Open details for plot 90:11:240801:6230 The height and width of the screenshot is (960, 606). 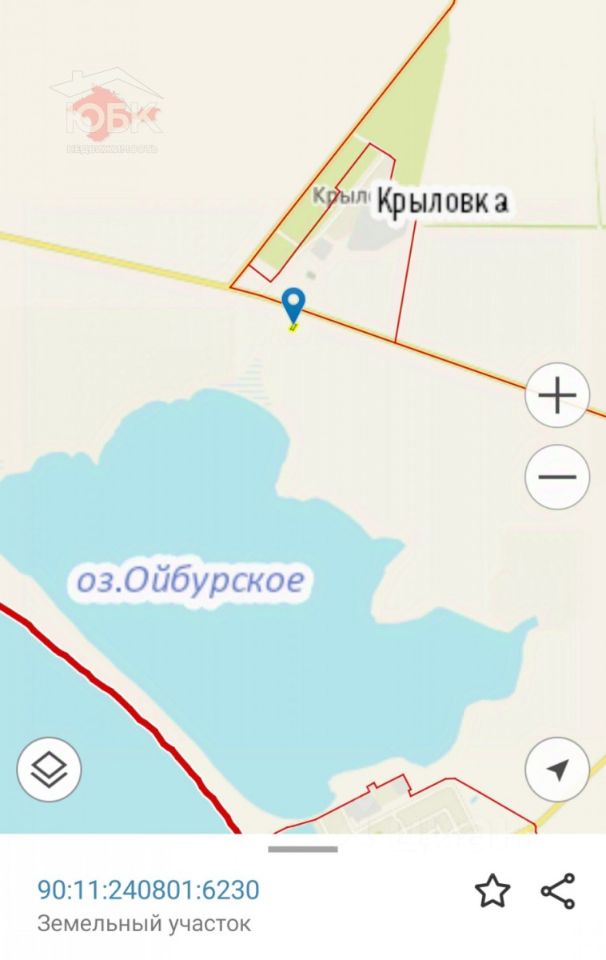tap(148, 889)
